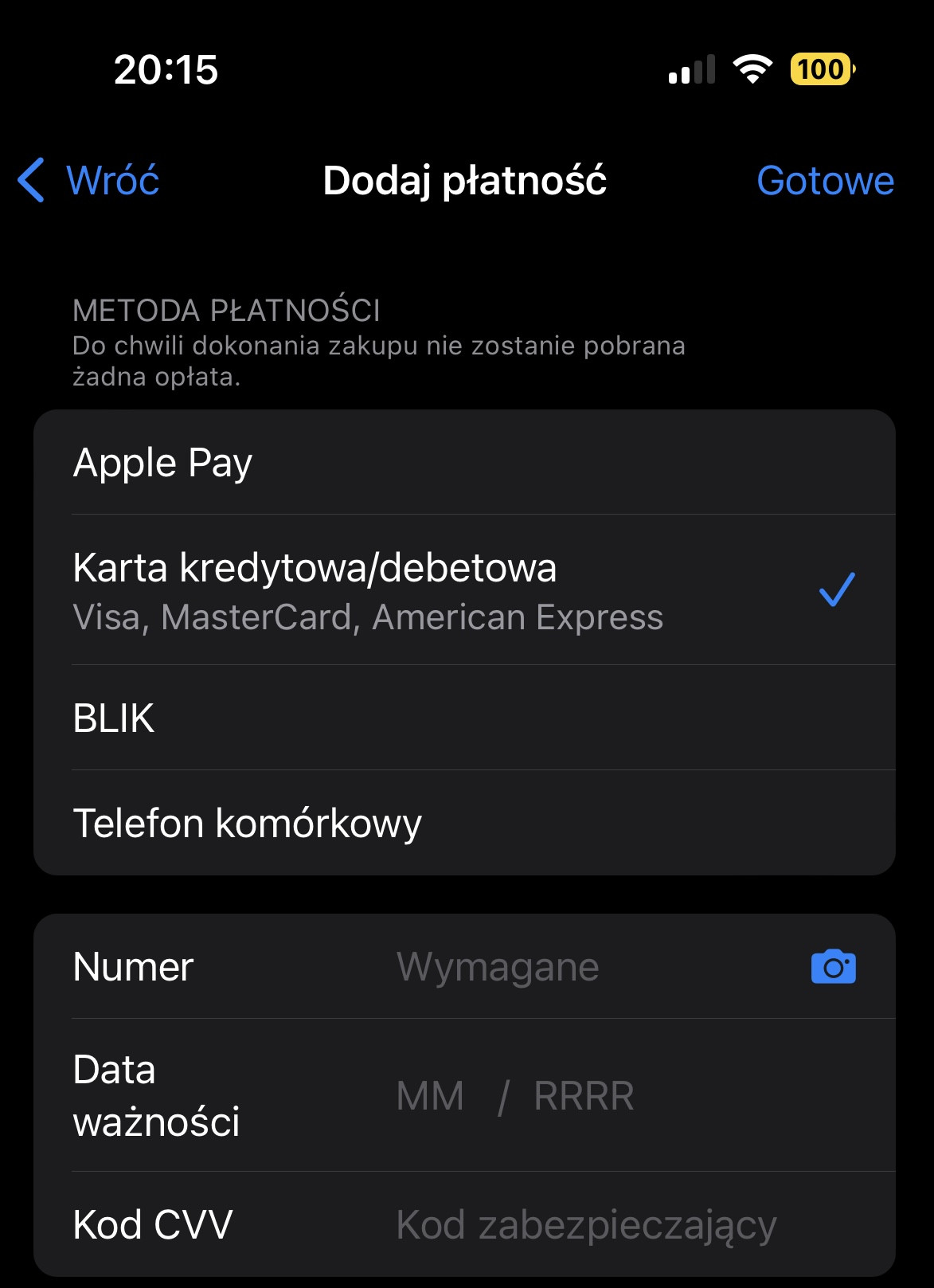Tap the card Numer input field
934x1288 pixels.
tap(557, 967)
